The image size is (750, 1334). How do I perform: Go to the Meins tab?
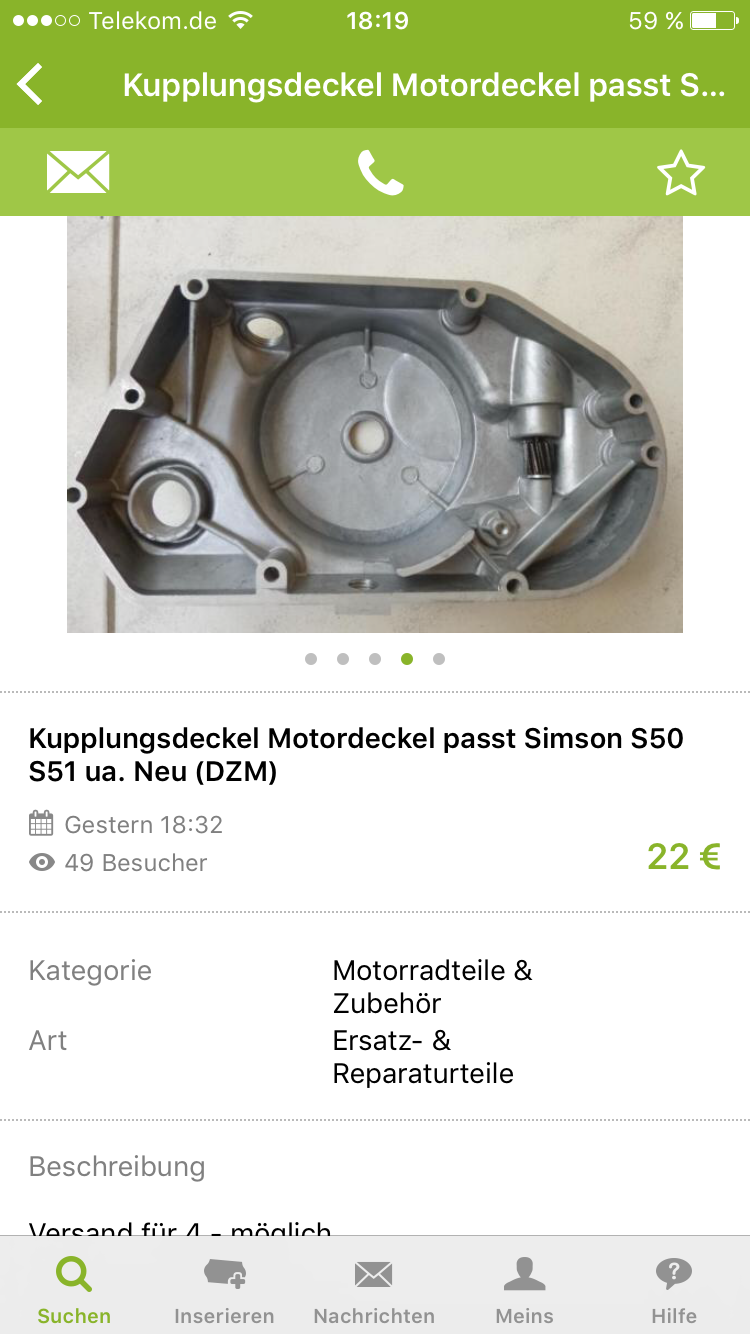tap(524, 1290)
